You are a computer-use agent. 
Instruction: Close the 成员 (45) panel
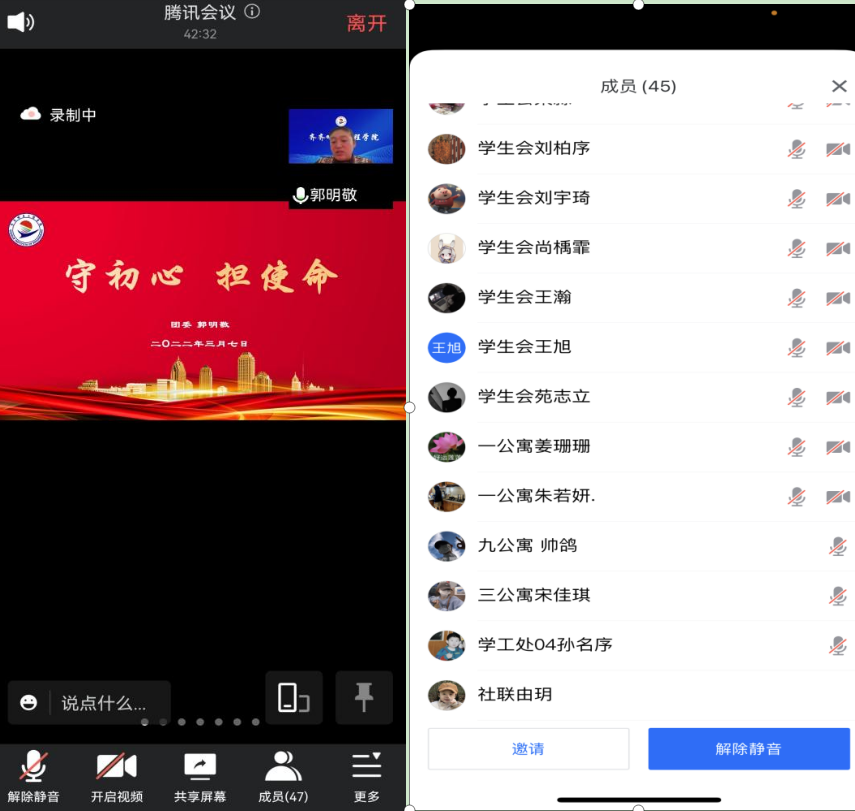pyautogui.click(x=838, y=87)
